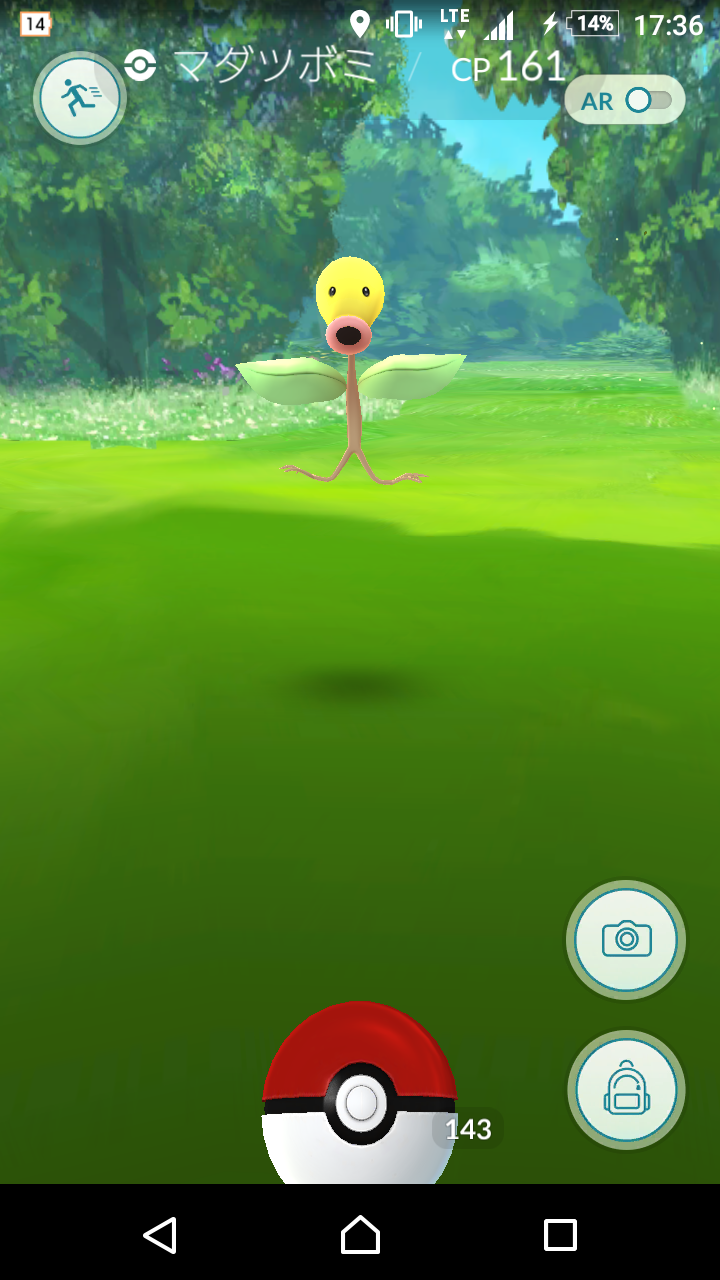The image size is (720, 1280).
Task: Open the camera to take a photo
Action: (626, 939)
